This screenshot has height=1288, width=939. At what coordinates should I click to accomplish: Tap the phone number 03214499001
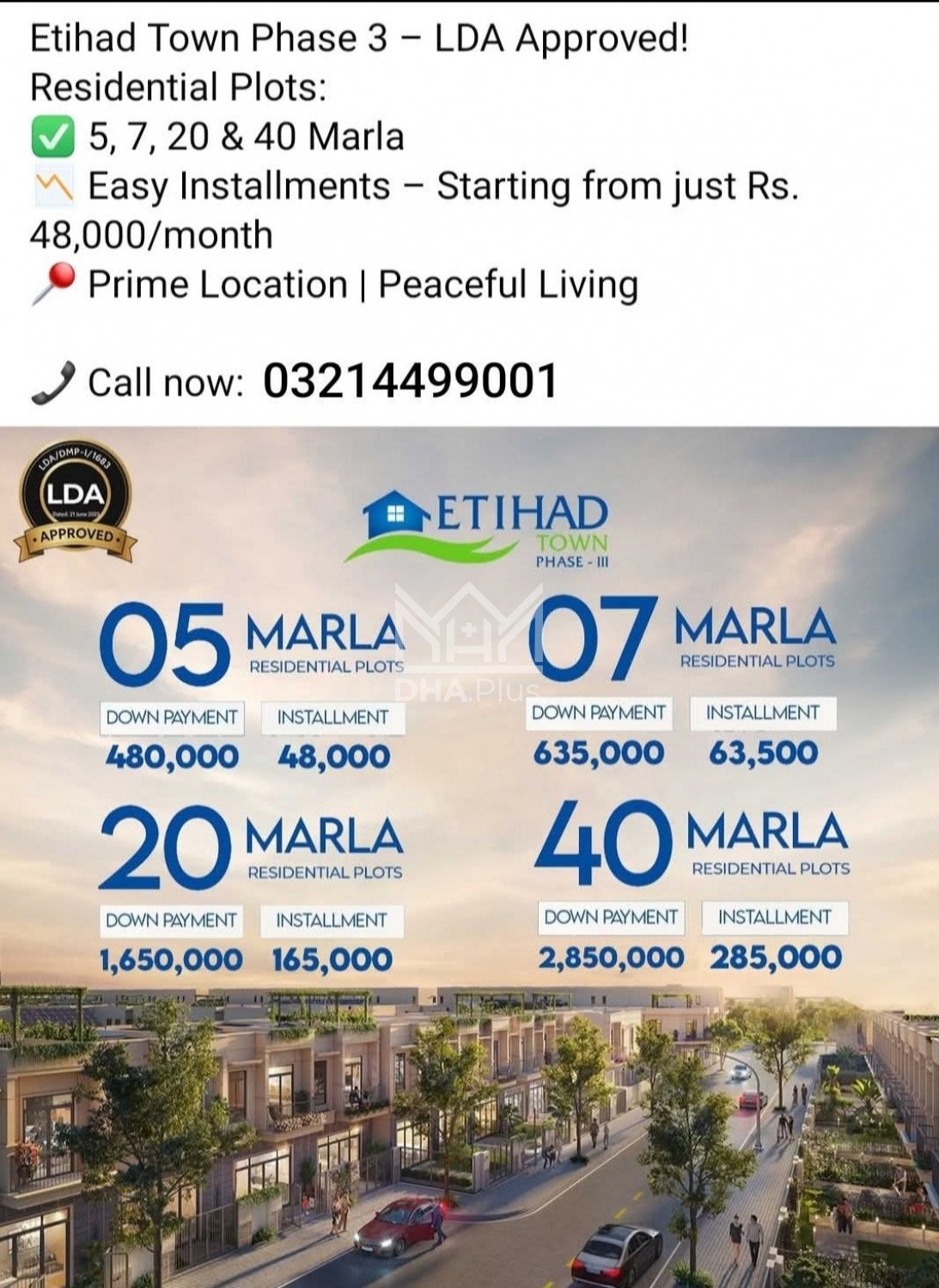point(411,381)
